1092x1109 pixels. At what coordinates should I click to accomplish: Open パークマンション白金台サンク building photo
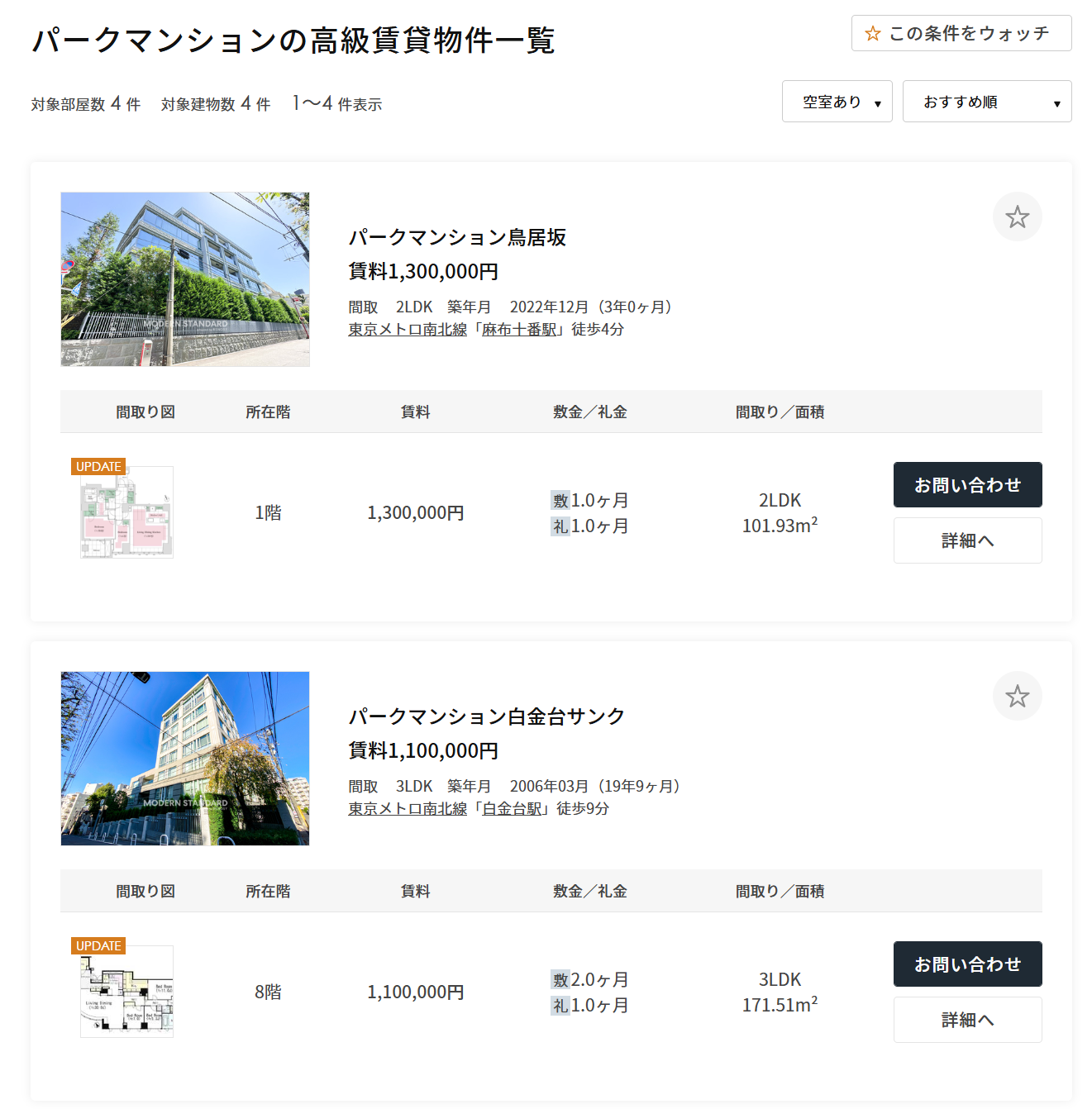click(x=185, y=759)
